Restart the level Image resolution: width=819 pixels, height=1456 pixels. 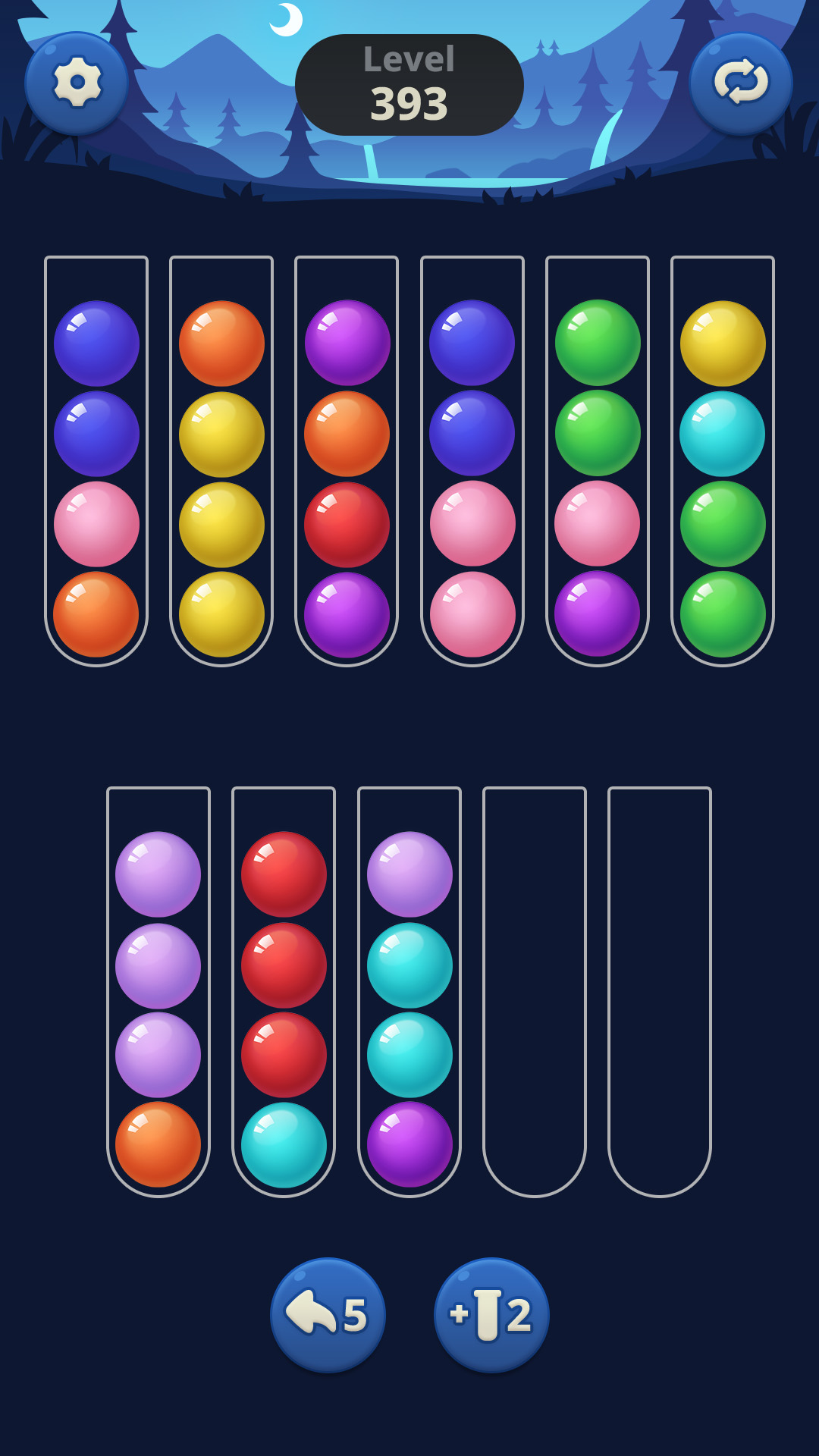[741, 83]
